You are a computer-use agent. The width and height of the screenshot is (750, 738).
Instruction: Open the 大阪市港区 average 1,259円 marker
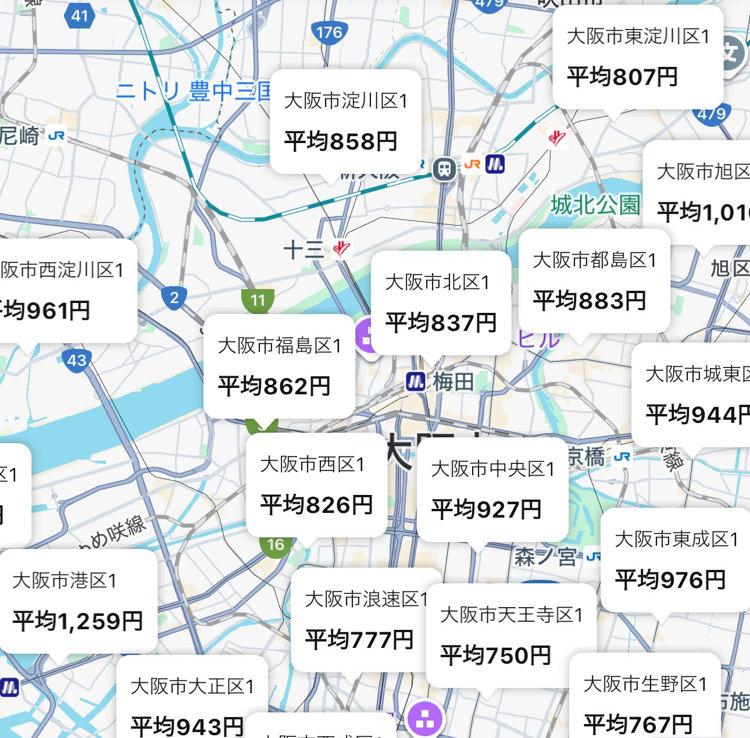pyautogui.click(x=78, y=601)
